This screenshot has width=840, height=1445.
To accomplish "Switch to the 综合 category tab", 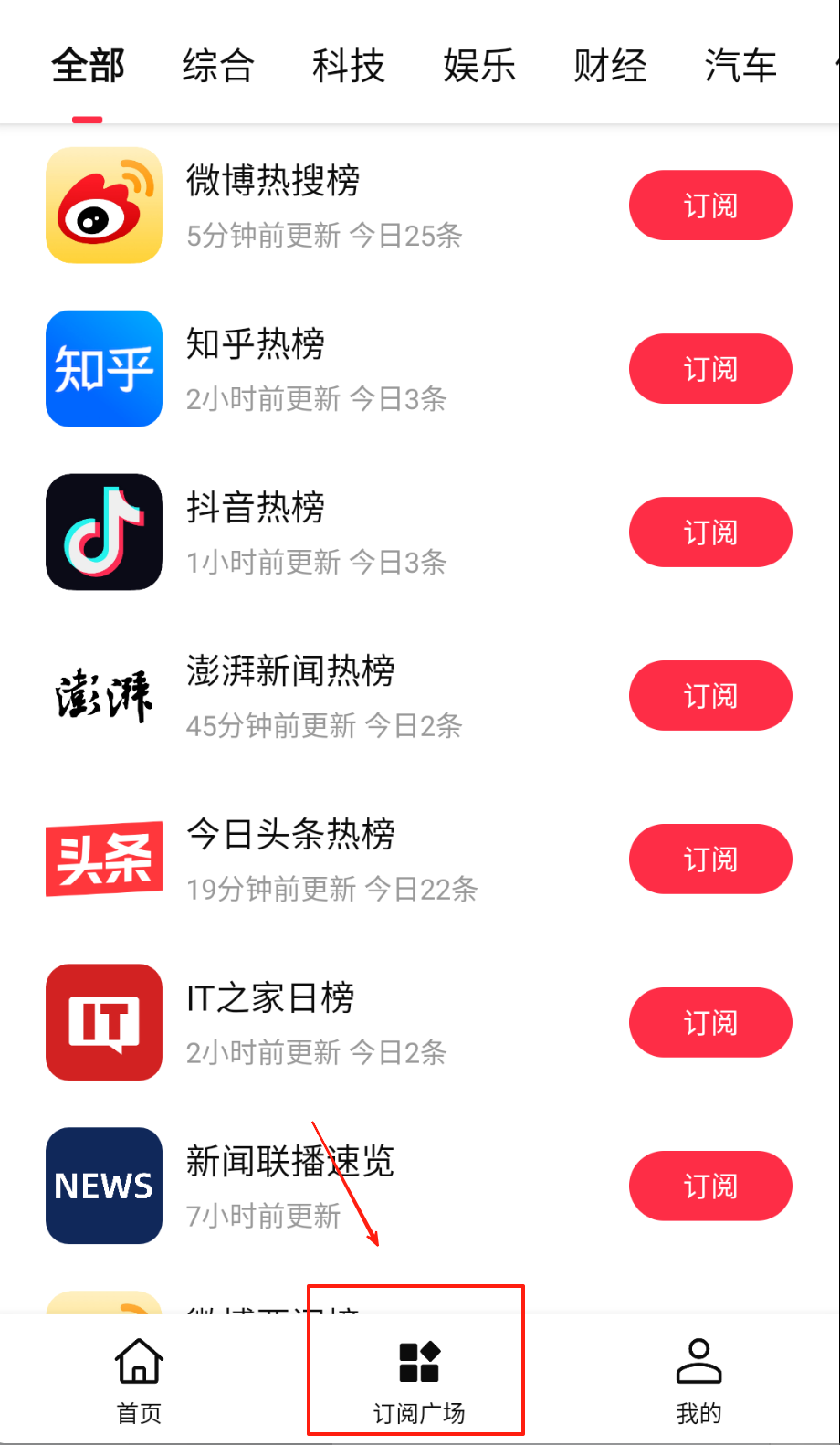I will [x=217, y=66].
